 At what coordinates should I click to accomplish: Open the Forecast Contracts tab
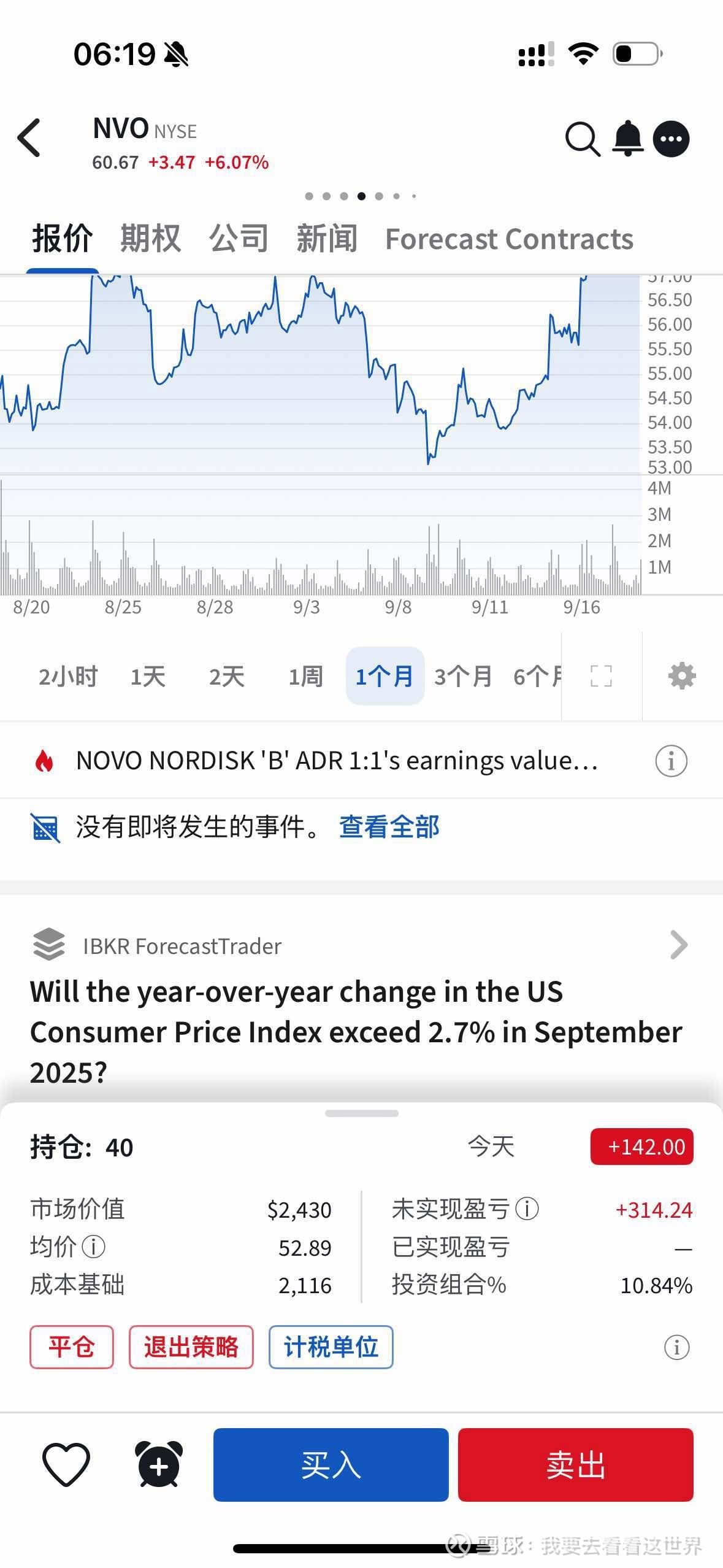tap(509, 239)
